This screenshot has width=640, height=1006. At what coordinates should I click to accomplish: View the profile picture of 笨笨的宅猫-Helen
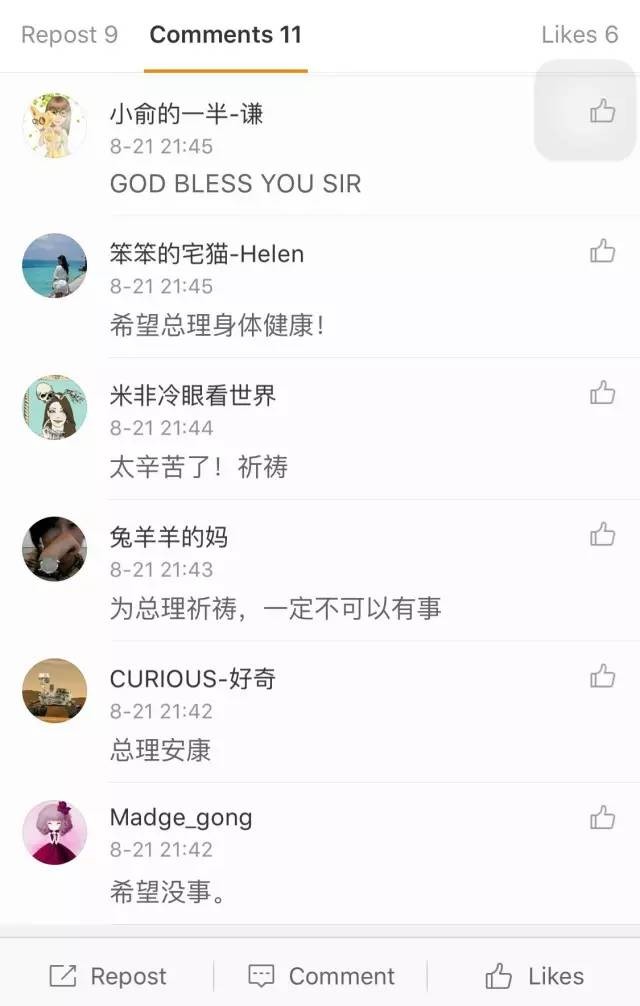click(54, 266)
